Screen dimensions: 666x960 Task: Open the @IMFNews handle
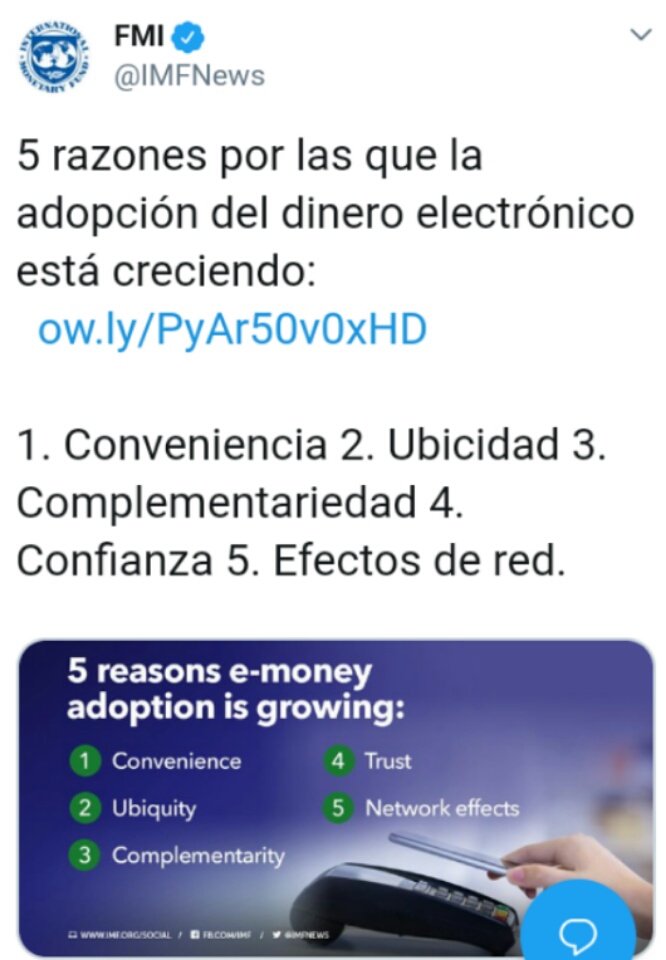(189, 77)
